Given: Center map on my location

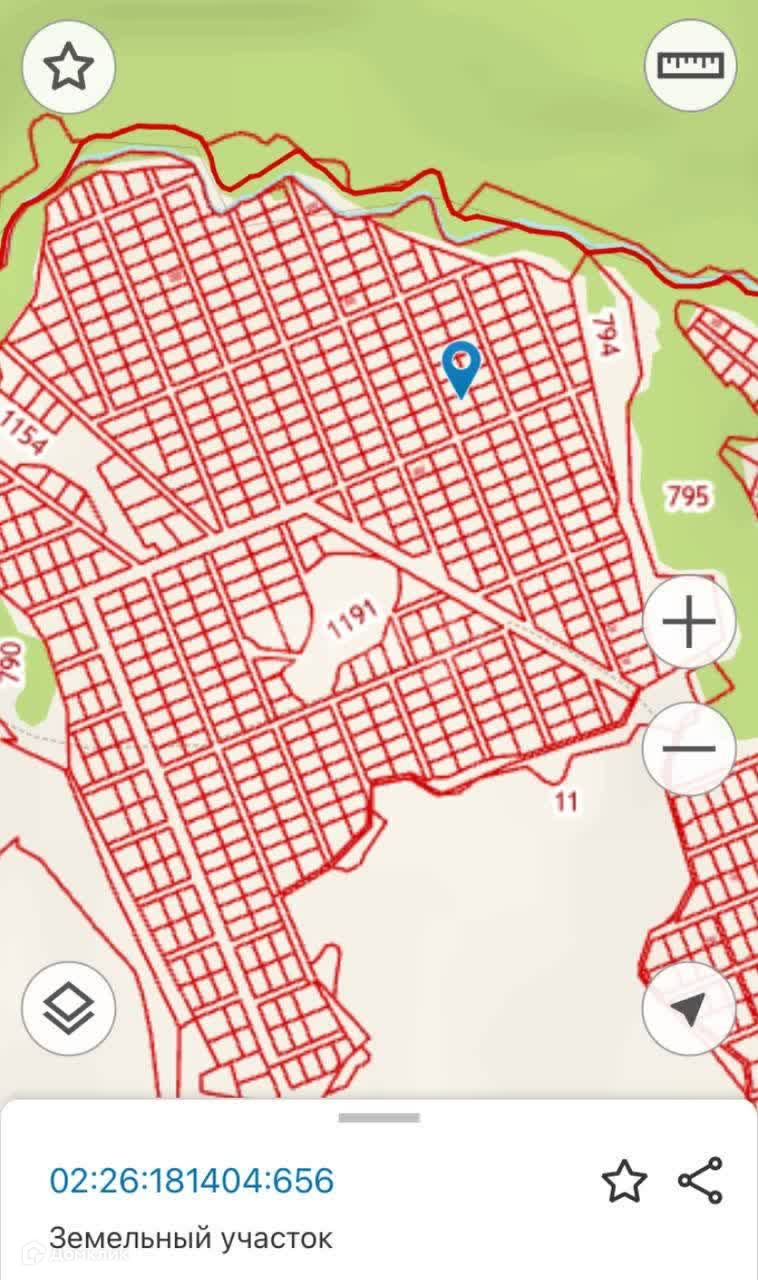Looking at the screenshot, I should pos(689,1009).
